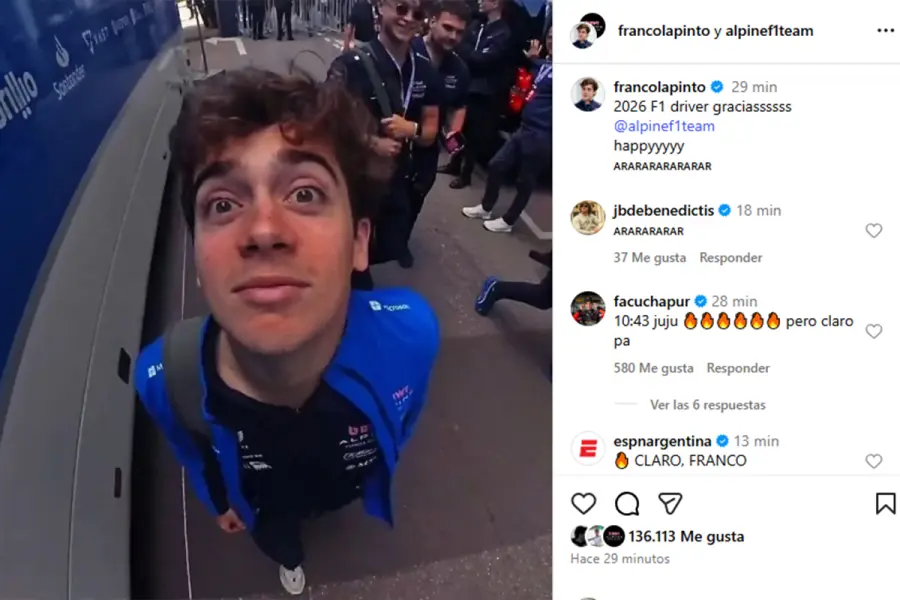Open the three-dot options menu
Screen dimensions: 900x600
(x=885, y=31)
